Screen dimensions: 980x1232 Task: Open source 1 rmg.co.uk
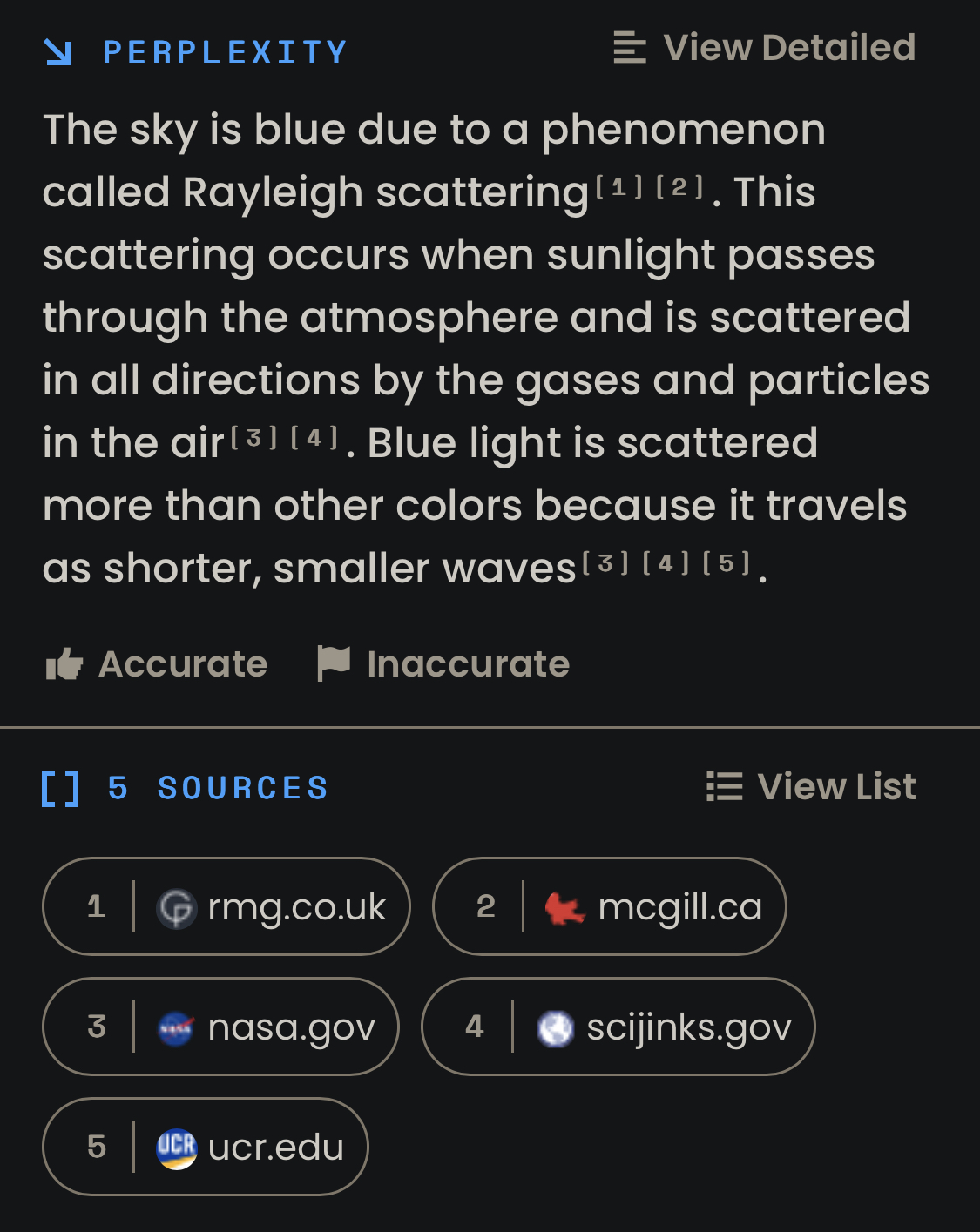pyautogui.click(x=226, y=906)
